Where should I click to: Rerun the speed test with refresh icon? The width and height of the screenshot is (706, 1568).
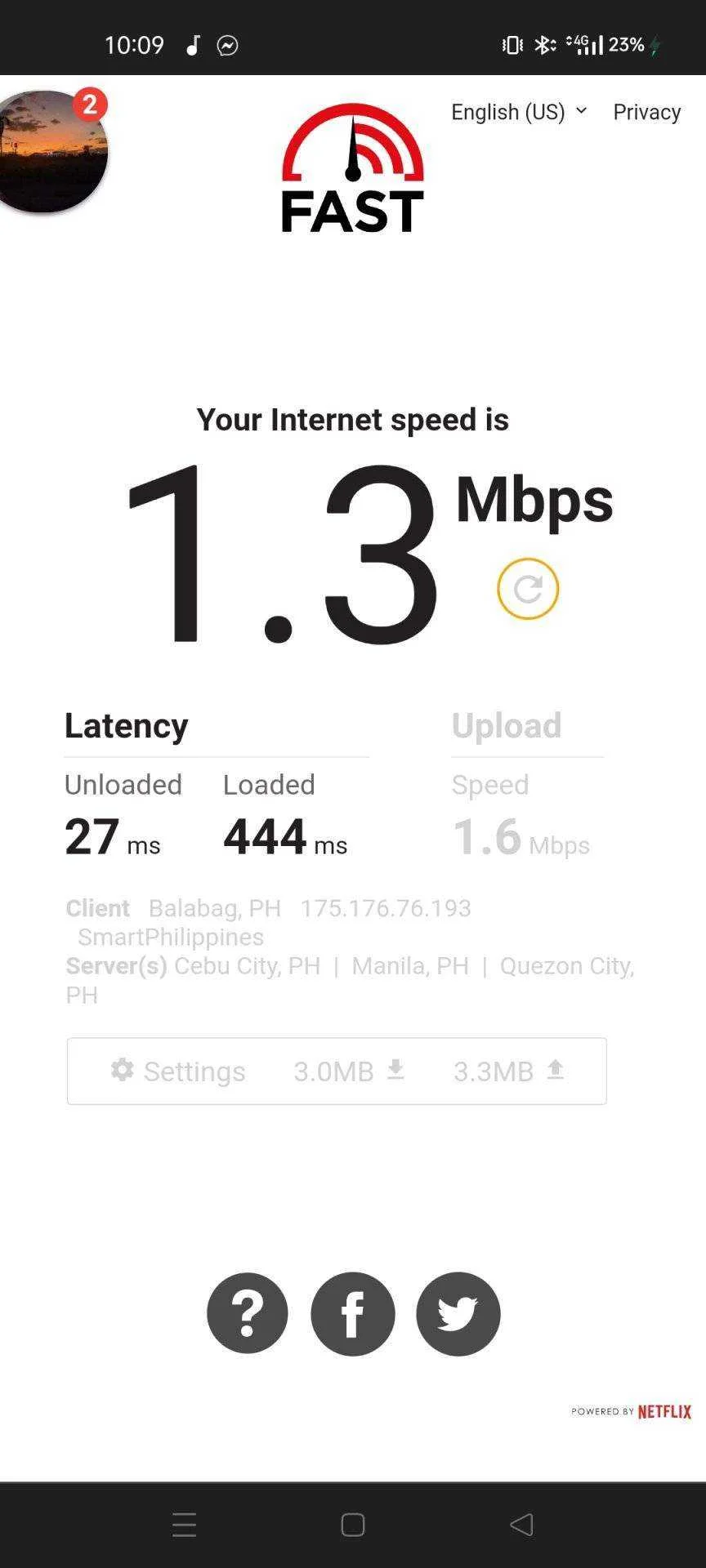tap(528, 589)
